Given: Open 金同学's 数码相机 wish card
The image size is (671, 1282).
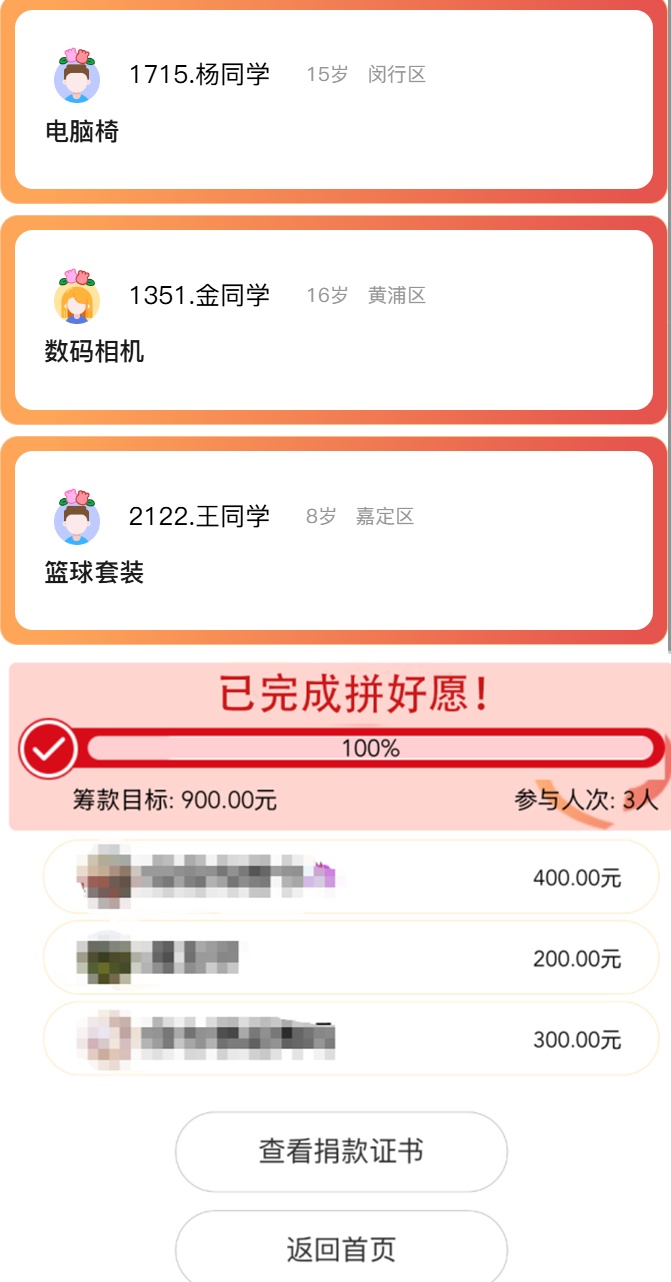Looking at the screenshot, I should pos(334,320).
